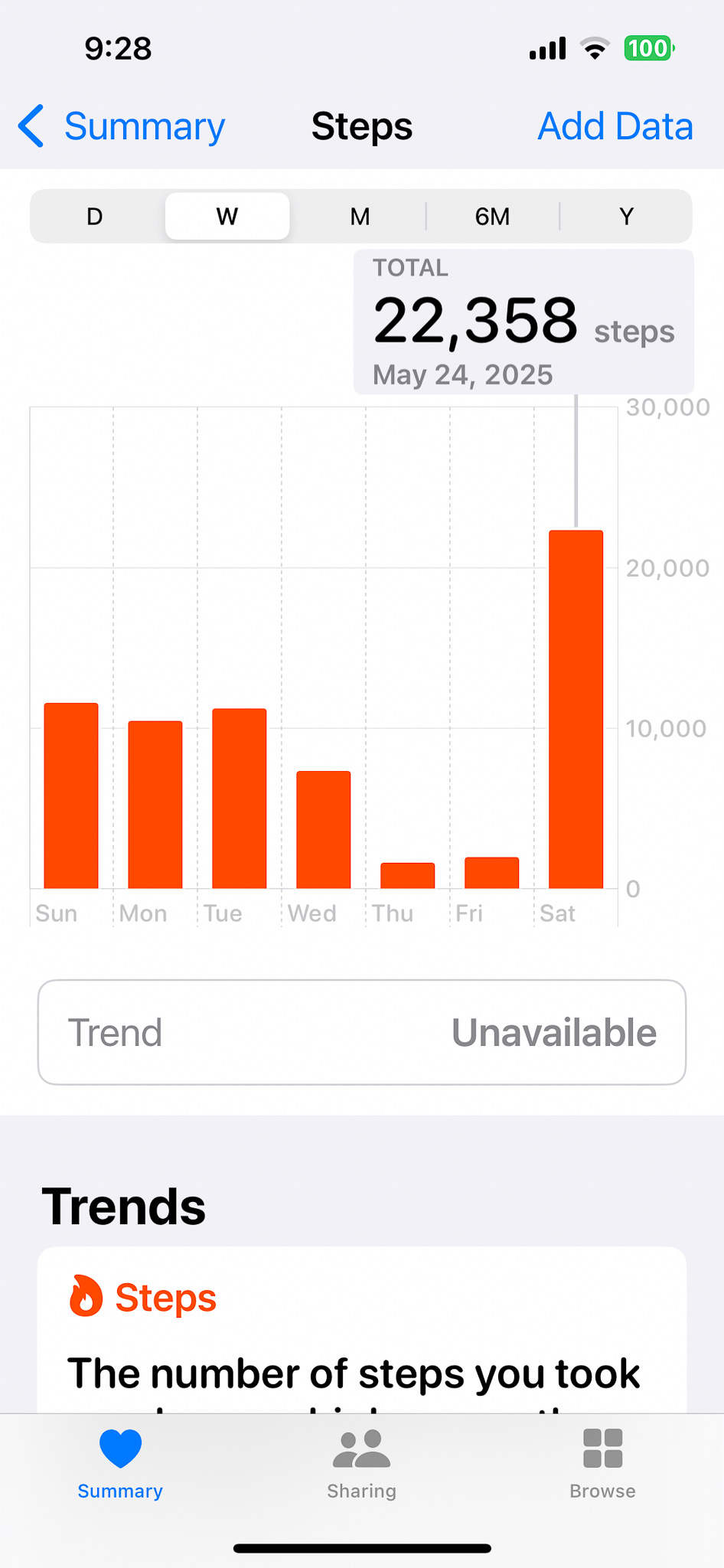
Task: Select the Wednesday bar in chart
Action: click(x=324, y=830)
